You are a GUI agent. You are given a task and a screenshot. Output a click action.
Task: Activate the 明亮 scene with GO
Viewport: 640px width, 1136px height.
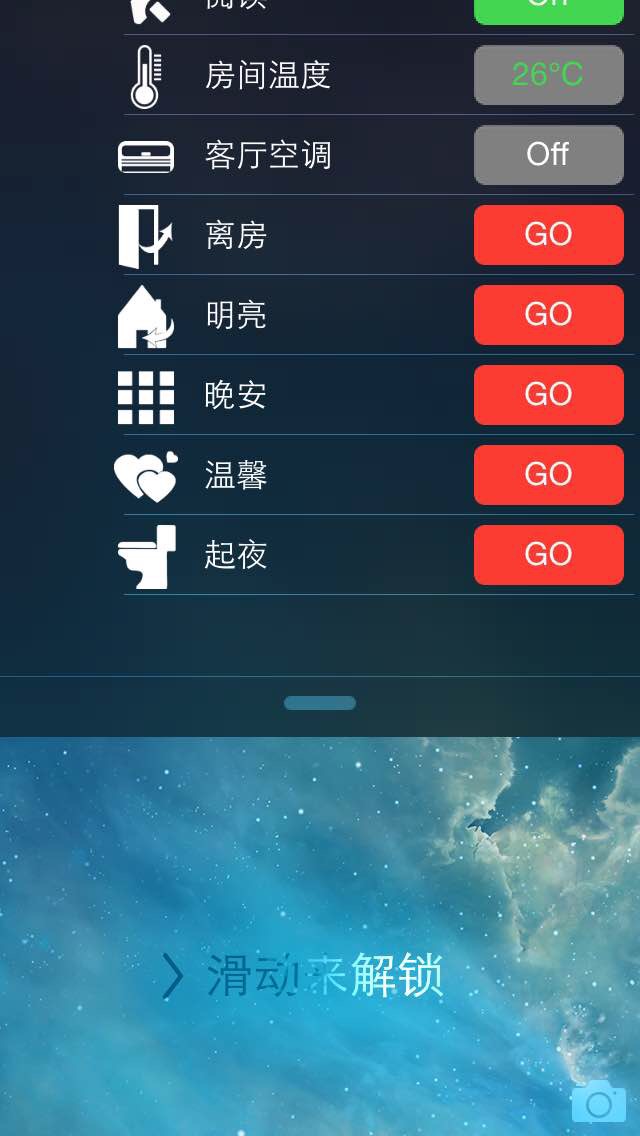(548, 315)
